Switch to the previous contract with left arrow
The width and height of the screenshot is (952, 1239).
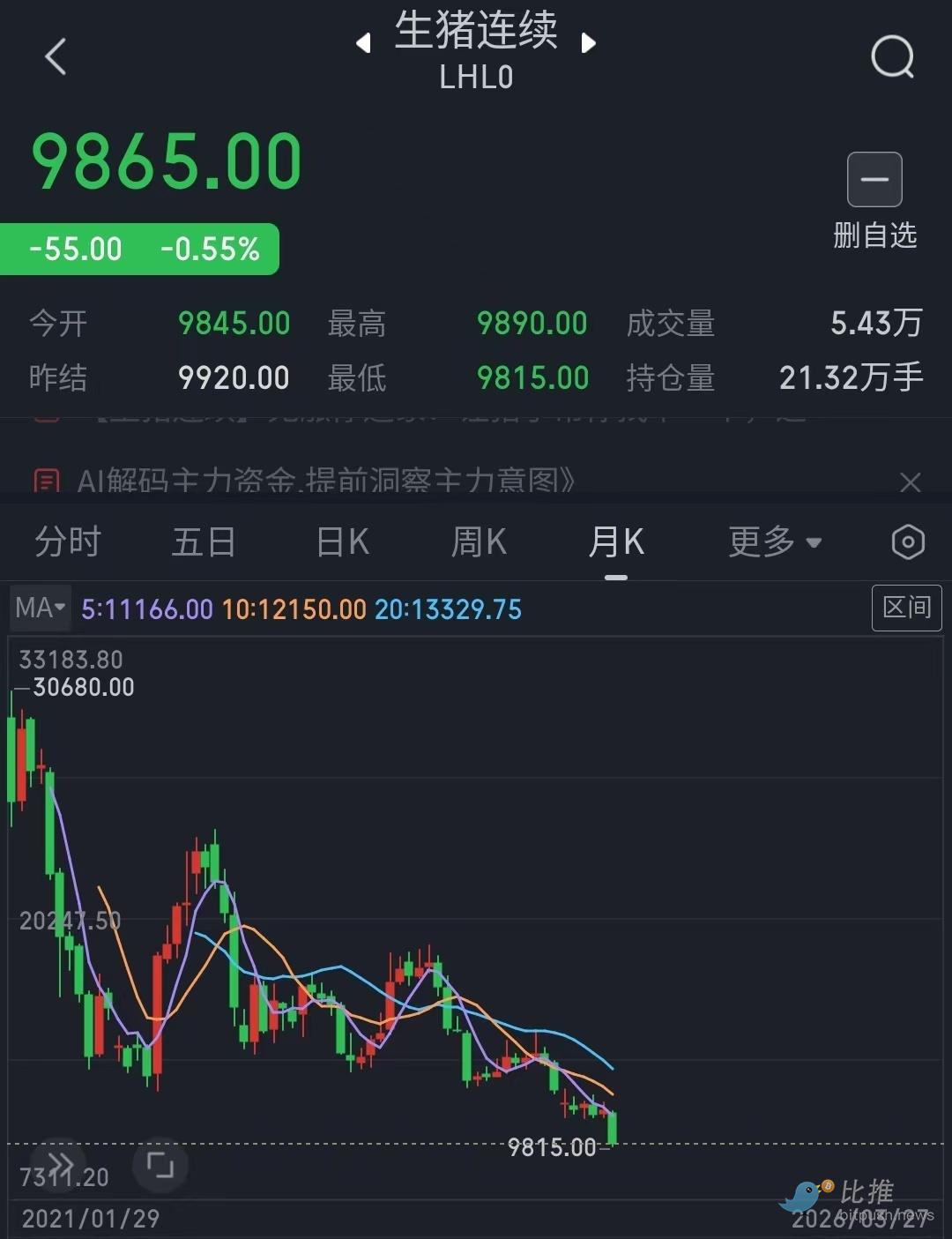[x=363, y=43]
